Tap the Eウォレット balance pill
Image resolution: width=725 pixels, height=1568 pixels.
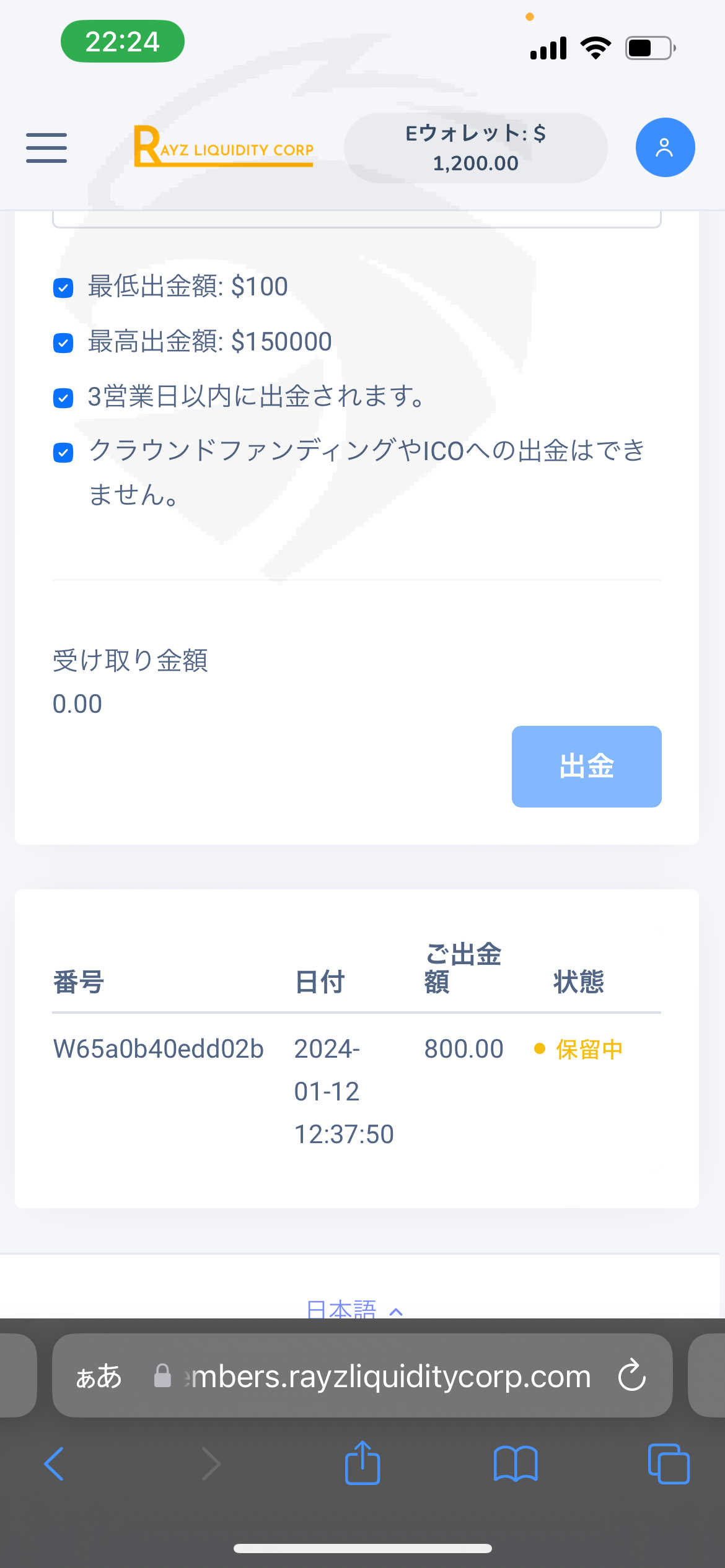coord(475,148)
